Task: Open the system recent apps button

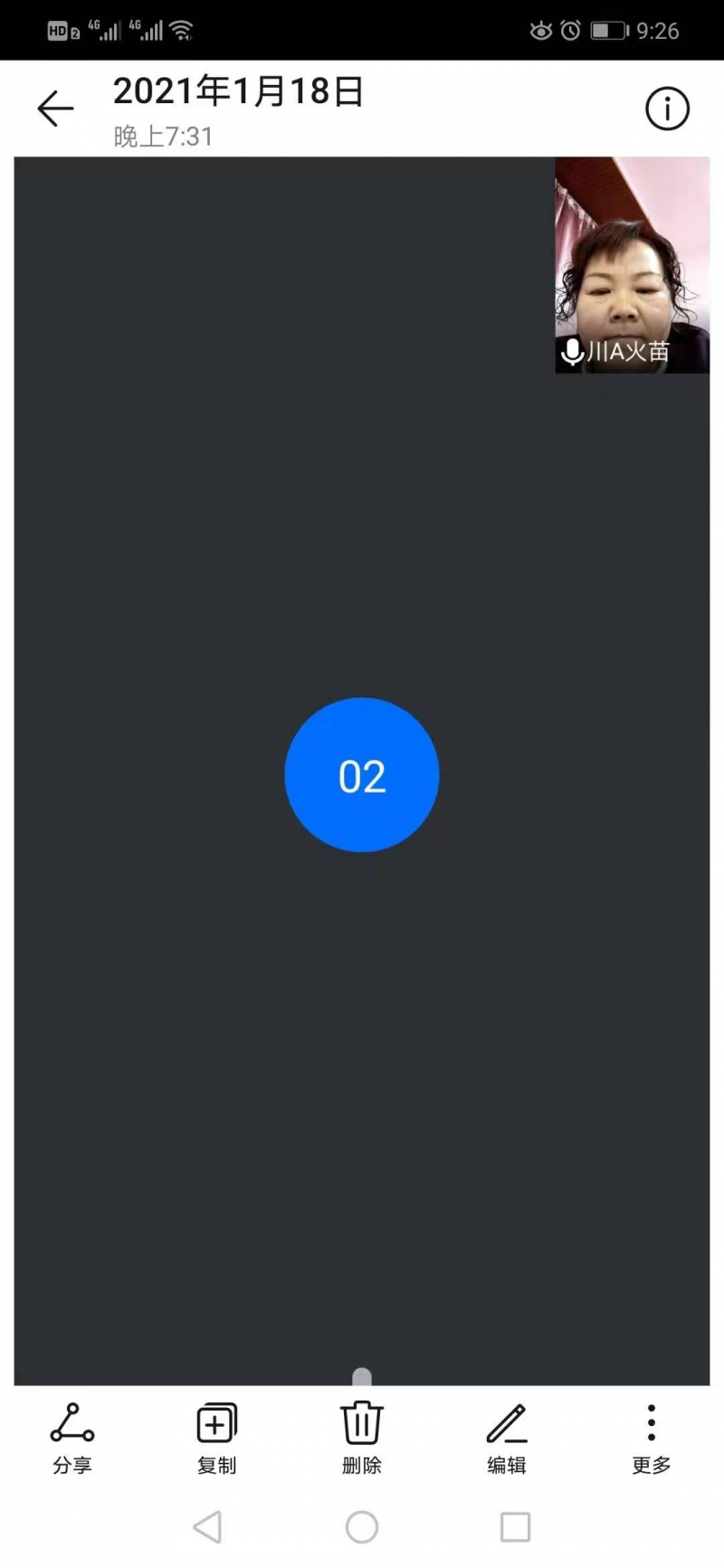Action: point(515,1527)
